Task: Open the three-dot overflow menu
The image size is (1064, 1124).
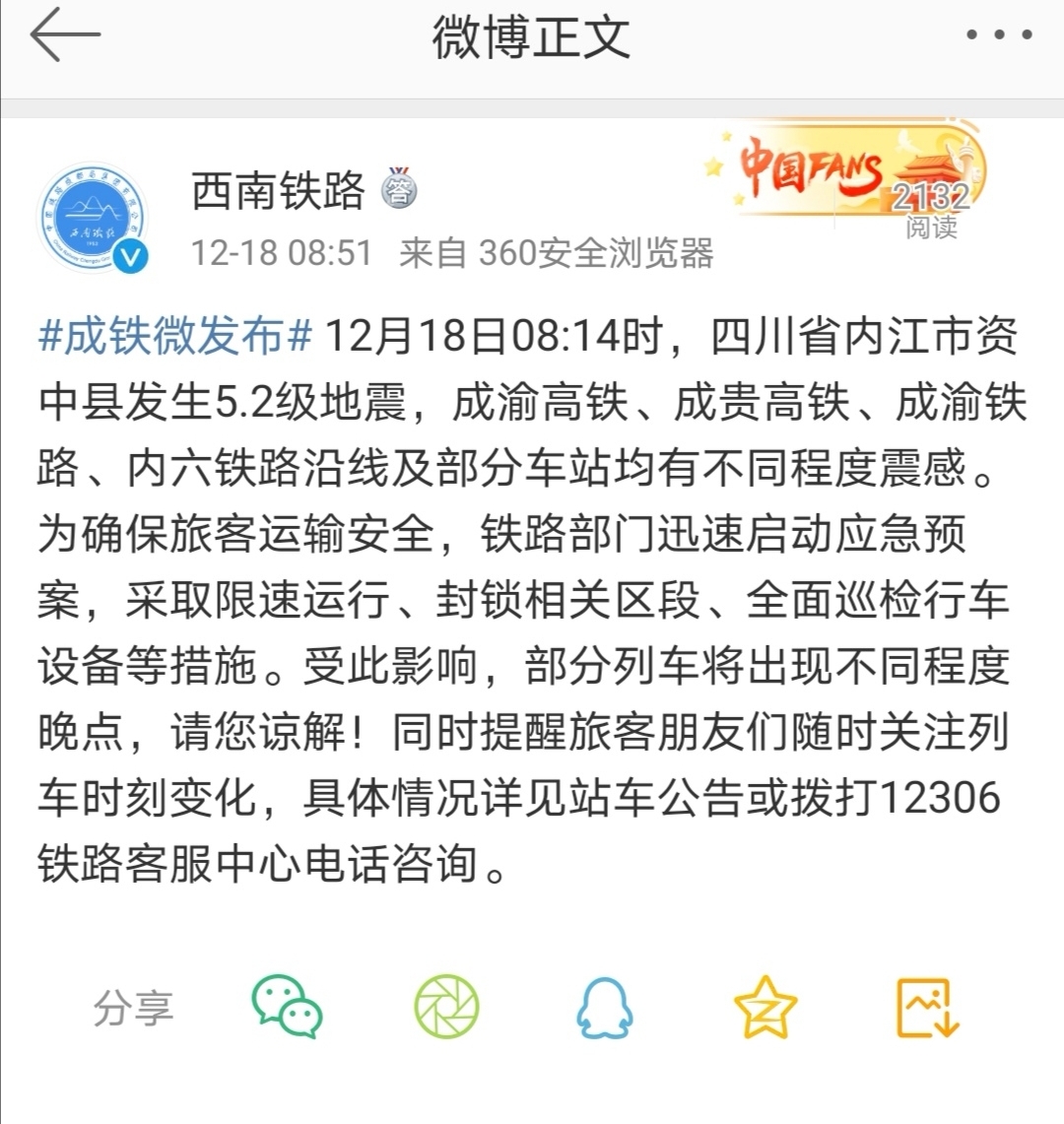Action: pyautogui.click(x=998, y=35)
